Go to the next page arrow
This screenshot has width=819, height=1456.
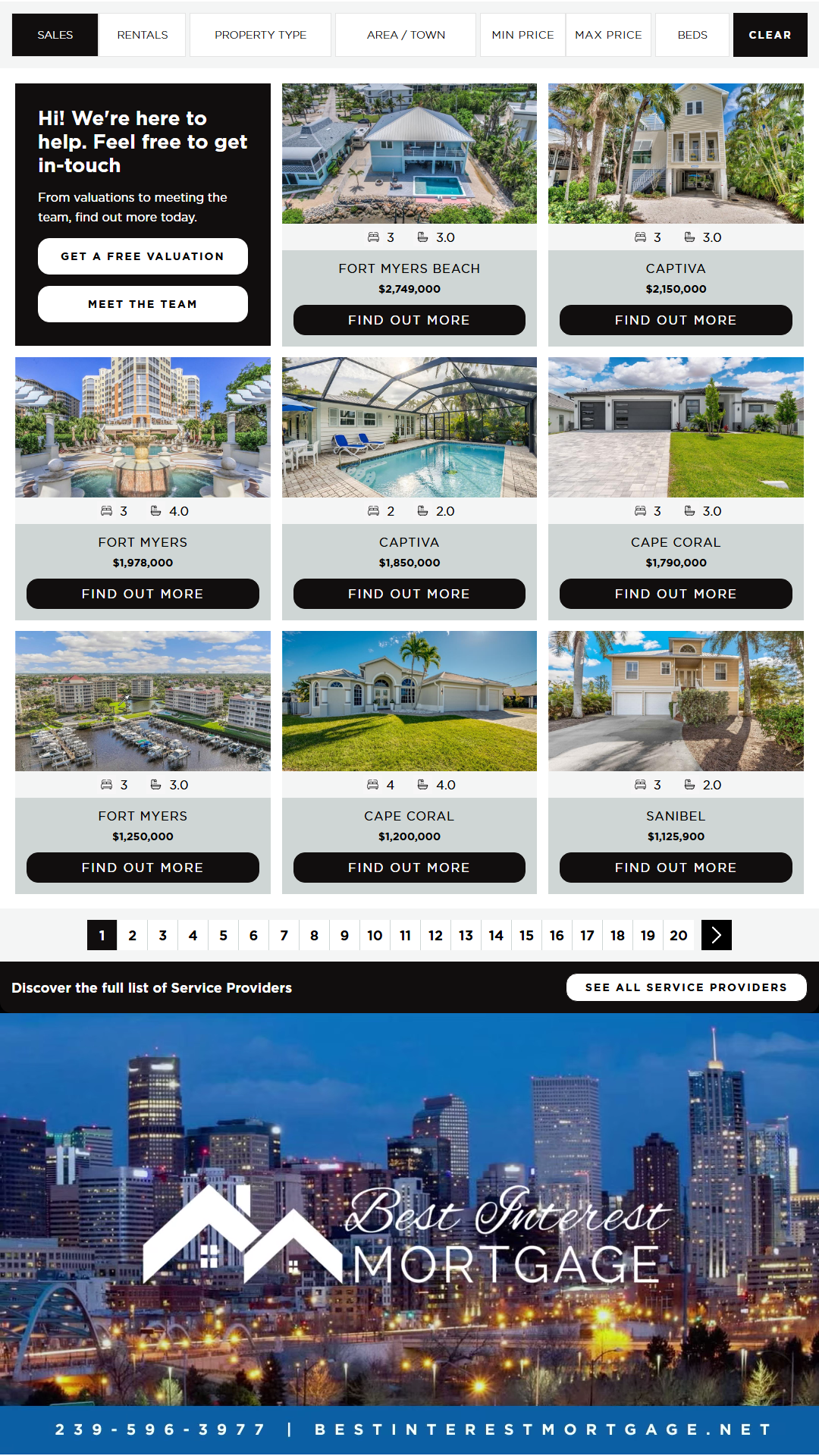(x=716, y=935)
